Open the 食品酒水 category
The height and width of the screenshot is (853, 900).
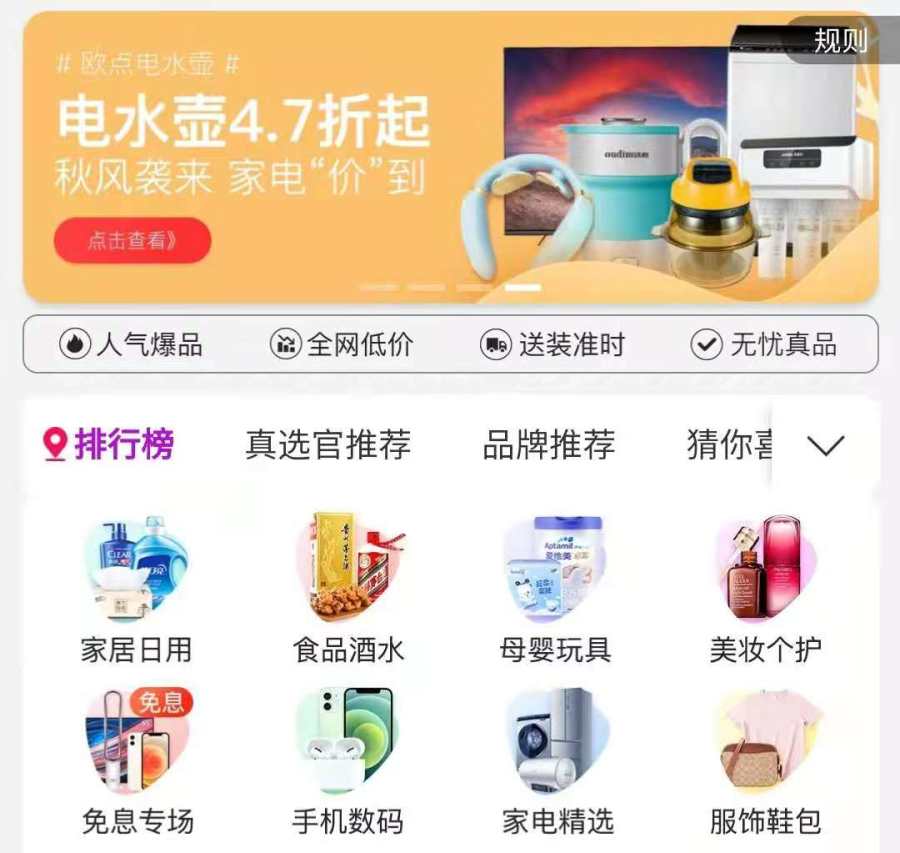coord(348,588)
